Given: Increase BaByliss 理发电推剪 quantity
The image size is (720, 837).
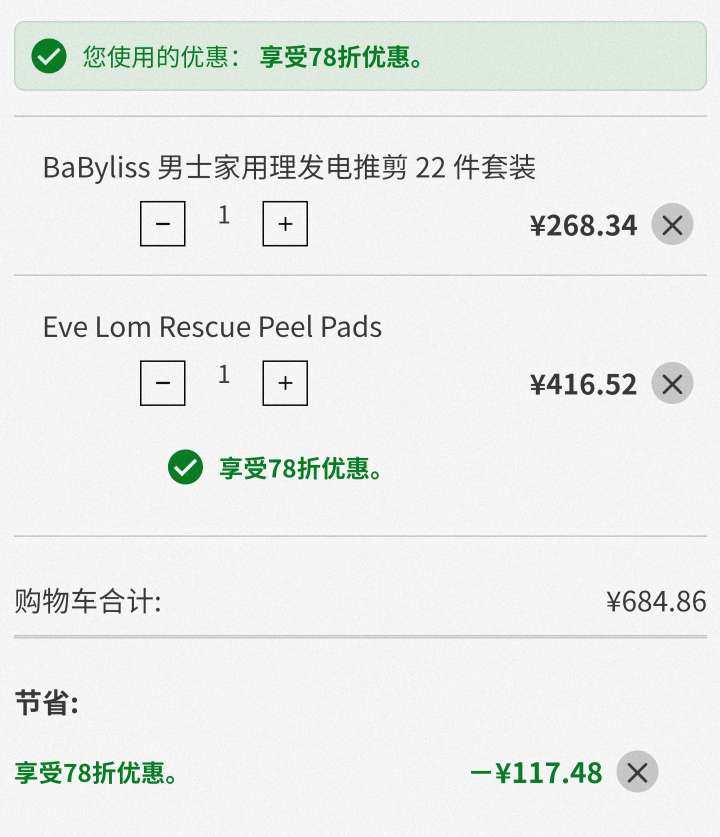Looking at the screenshot, I should (284, 224).
